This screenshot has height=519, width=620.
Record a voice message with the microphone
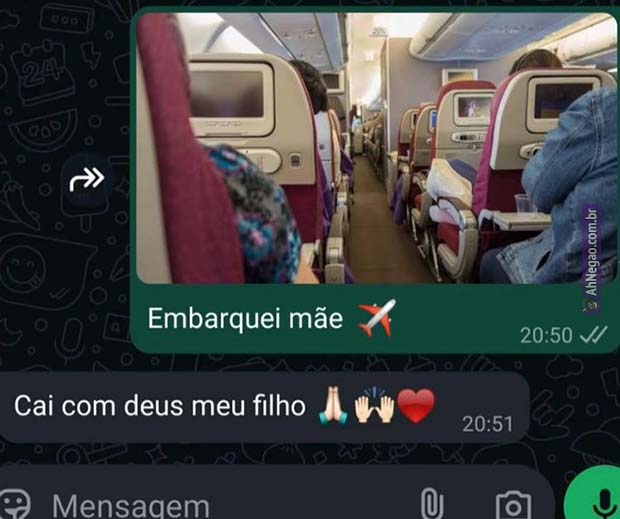(x=597, y=501)
